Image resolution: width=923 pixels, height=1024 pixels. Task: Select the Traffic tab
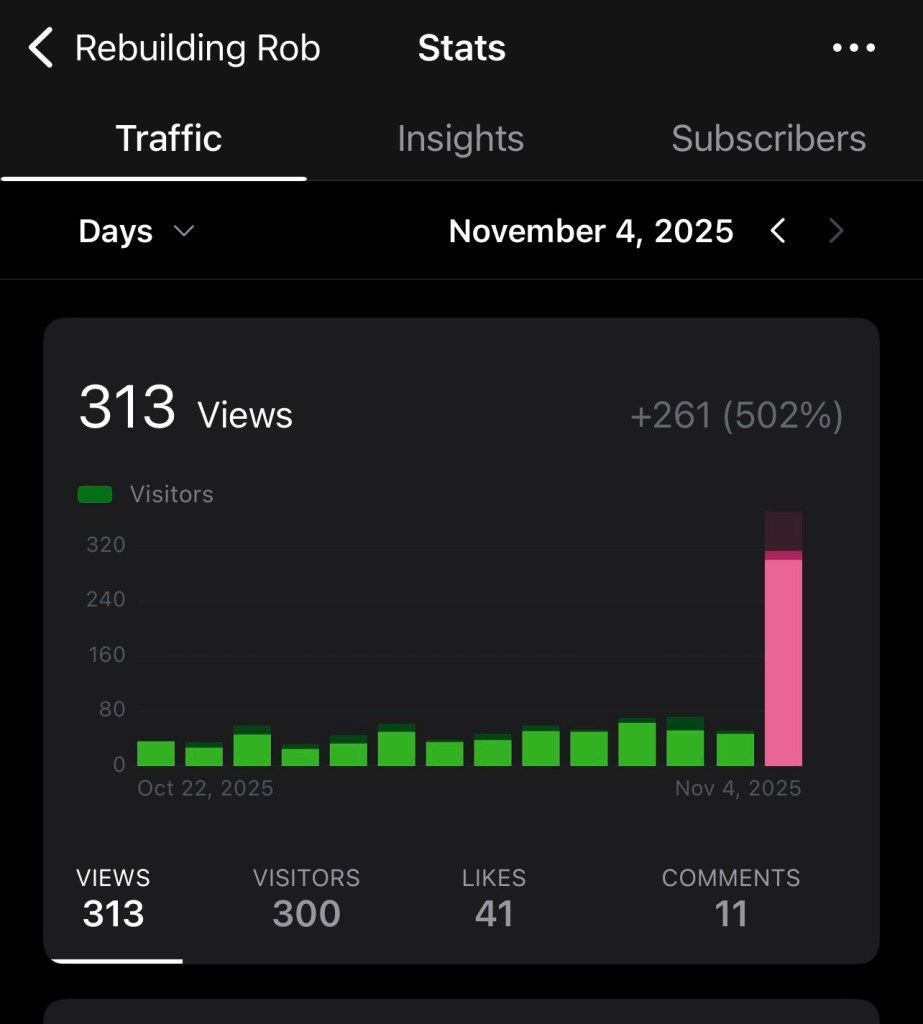[168, 139]
